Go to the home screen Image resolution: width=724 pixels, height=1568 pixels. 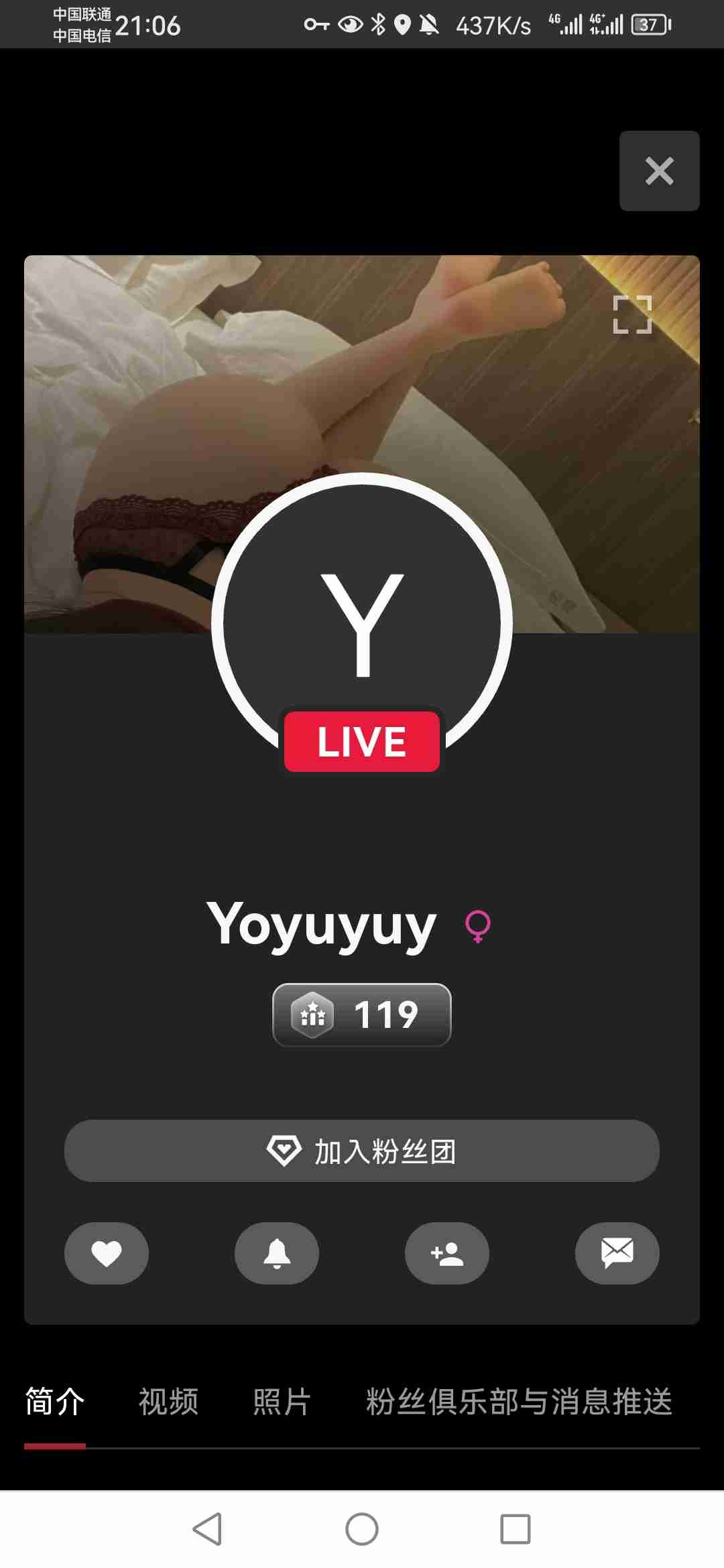tap(362, 1529)
